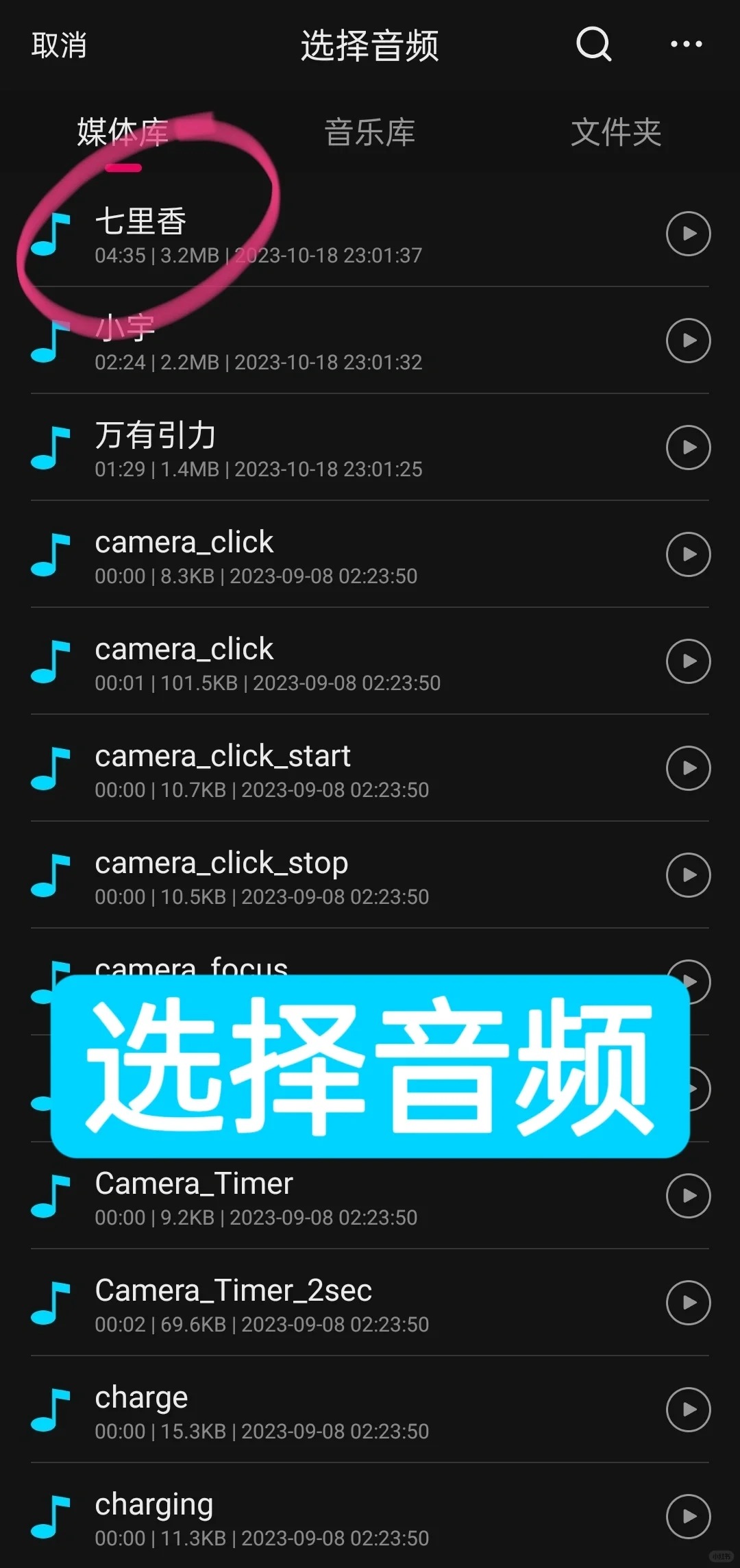Tap 取消 to cancel audio selection

tap(59, 45)
